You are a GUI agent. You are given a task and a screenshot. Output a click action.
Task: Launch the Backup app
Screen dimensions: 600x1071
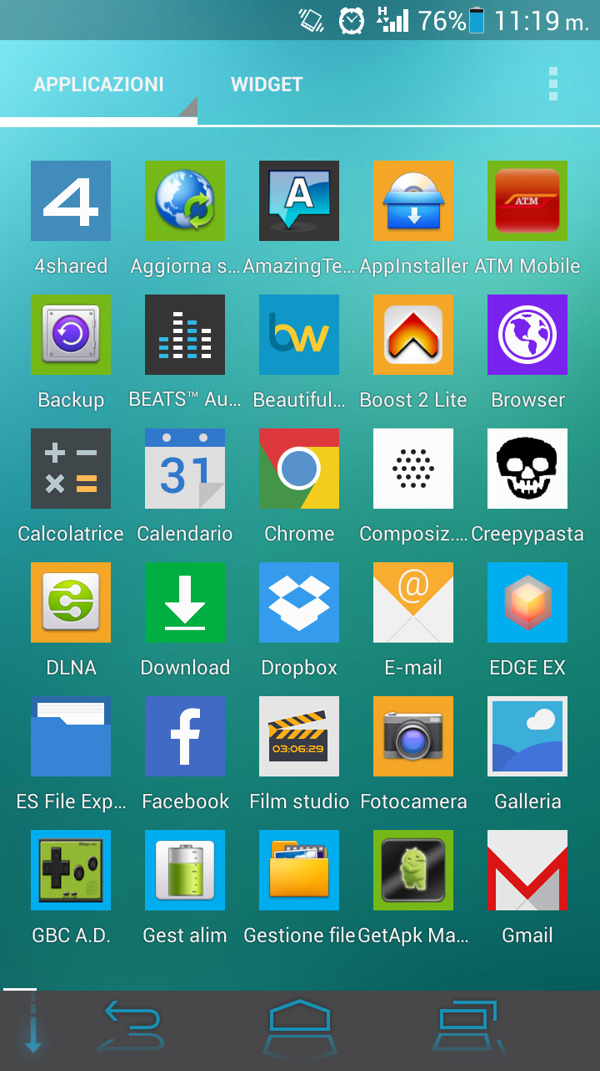[71, 335]
